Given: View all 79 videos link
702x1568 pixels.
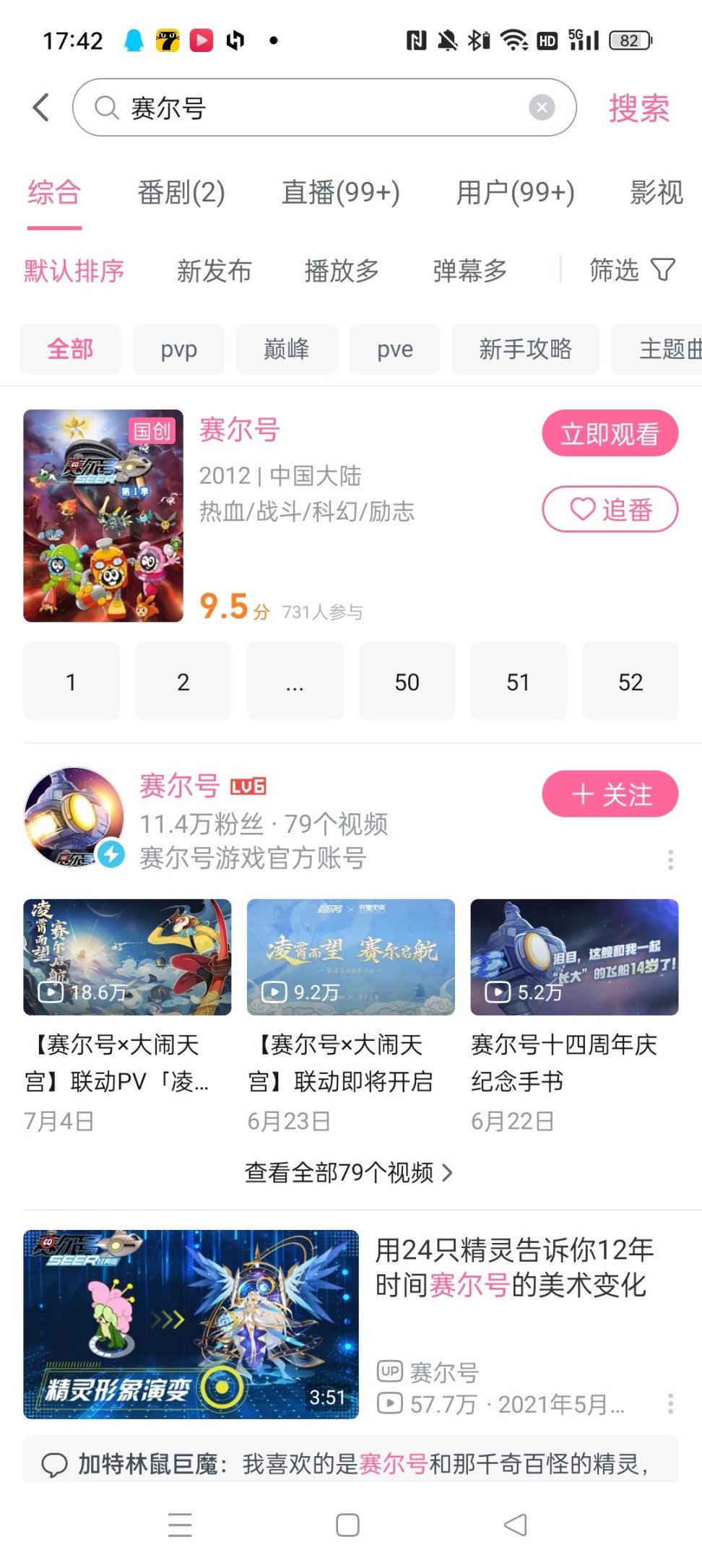Looking at the screenshot, I should pyautogui.click(x=349, y=1172).
